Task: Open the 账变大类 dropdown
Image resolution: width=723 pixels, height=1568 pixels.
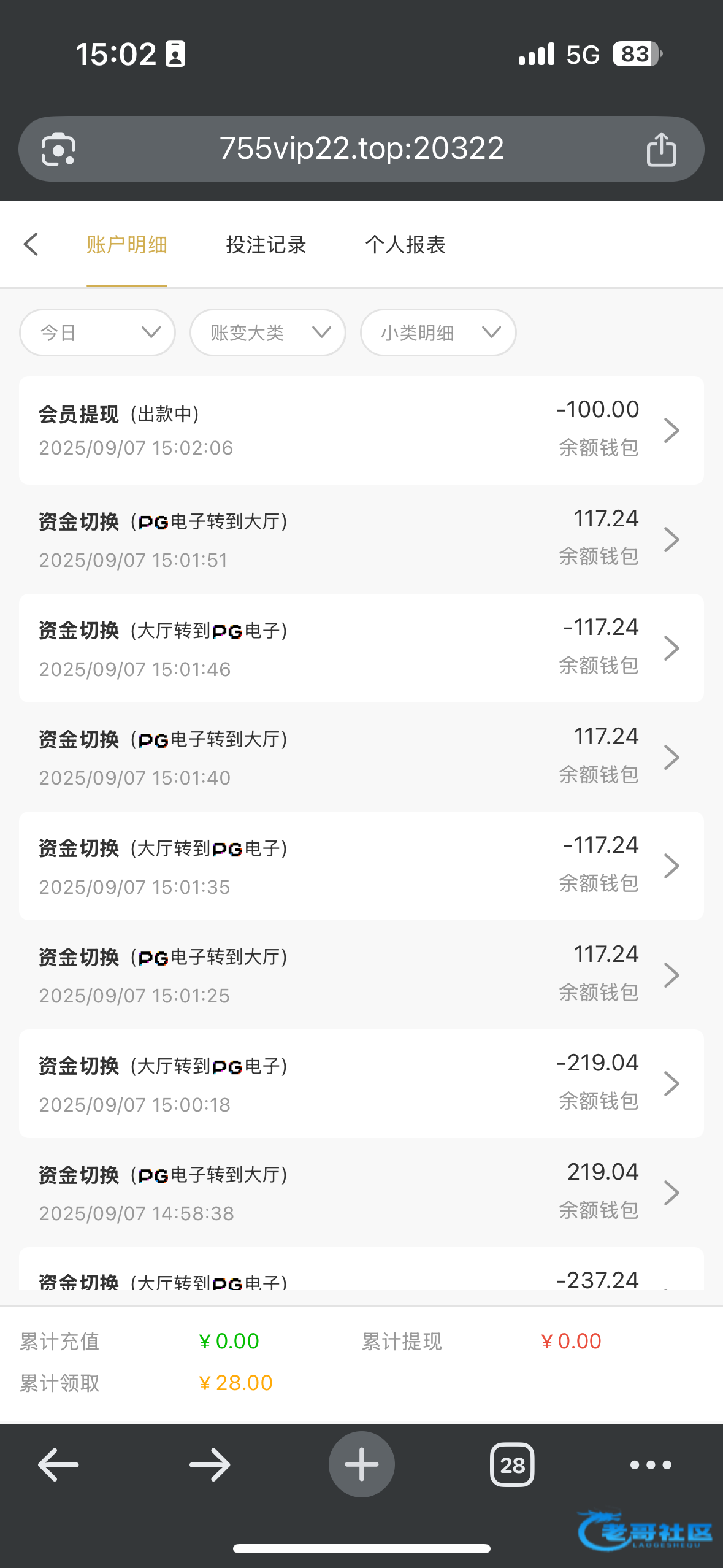Action: [x=268, y=332]
